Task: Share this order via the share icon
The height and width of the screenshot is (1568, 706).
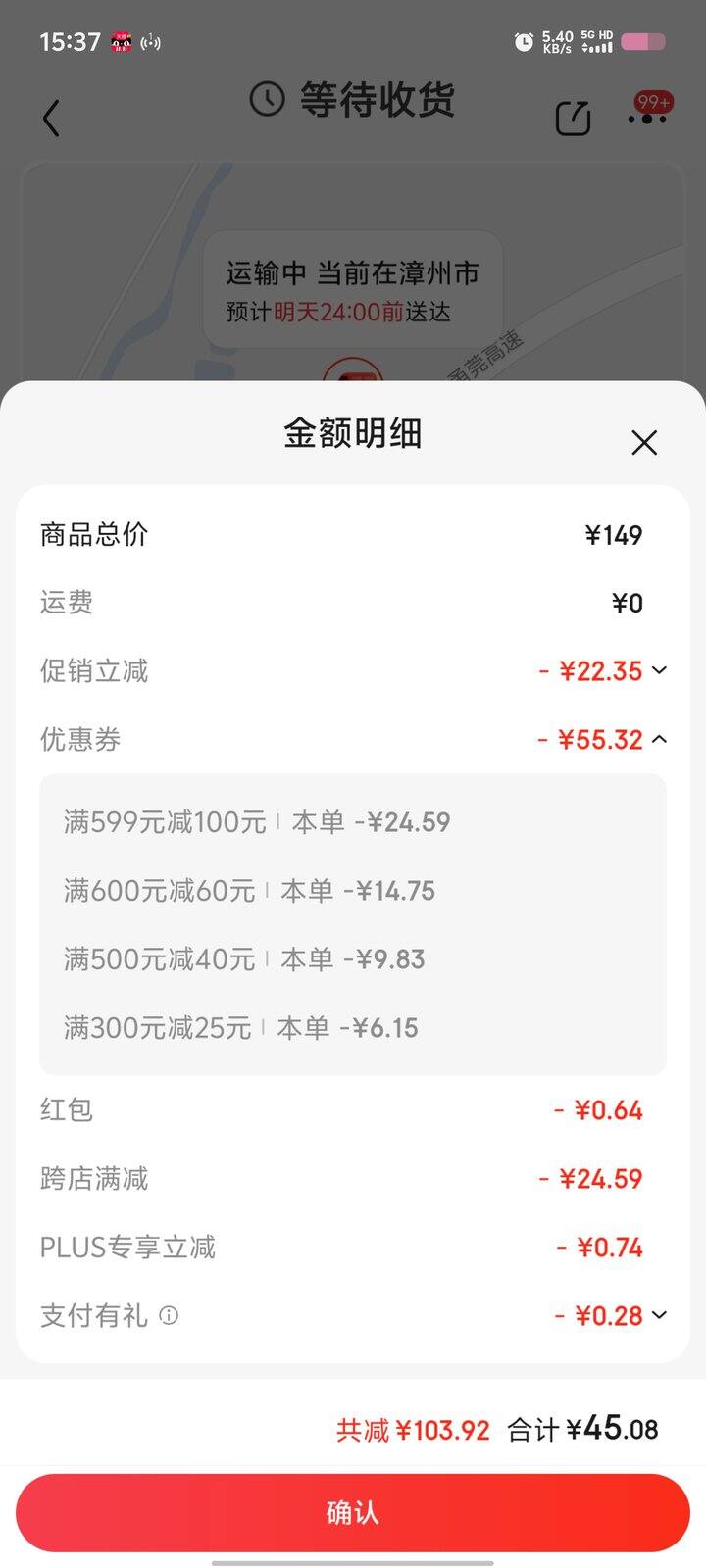Action: [x=573, y=118]
